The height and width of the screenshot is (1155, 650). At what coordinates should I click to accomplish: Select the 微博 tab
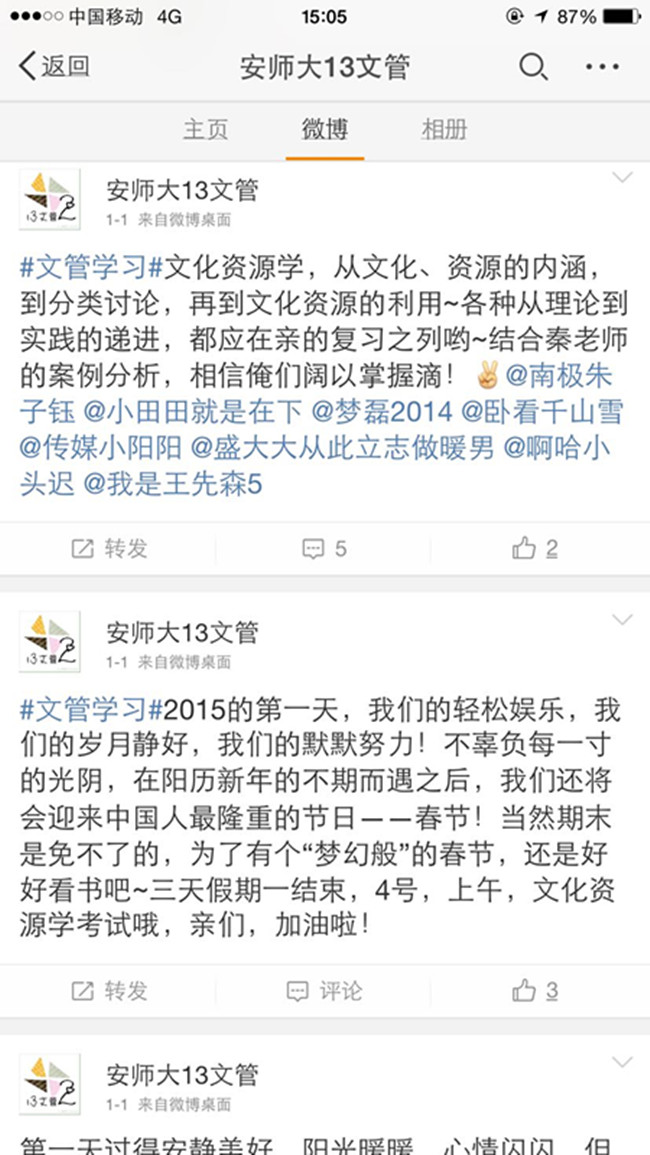tap(325, 129)
